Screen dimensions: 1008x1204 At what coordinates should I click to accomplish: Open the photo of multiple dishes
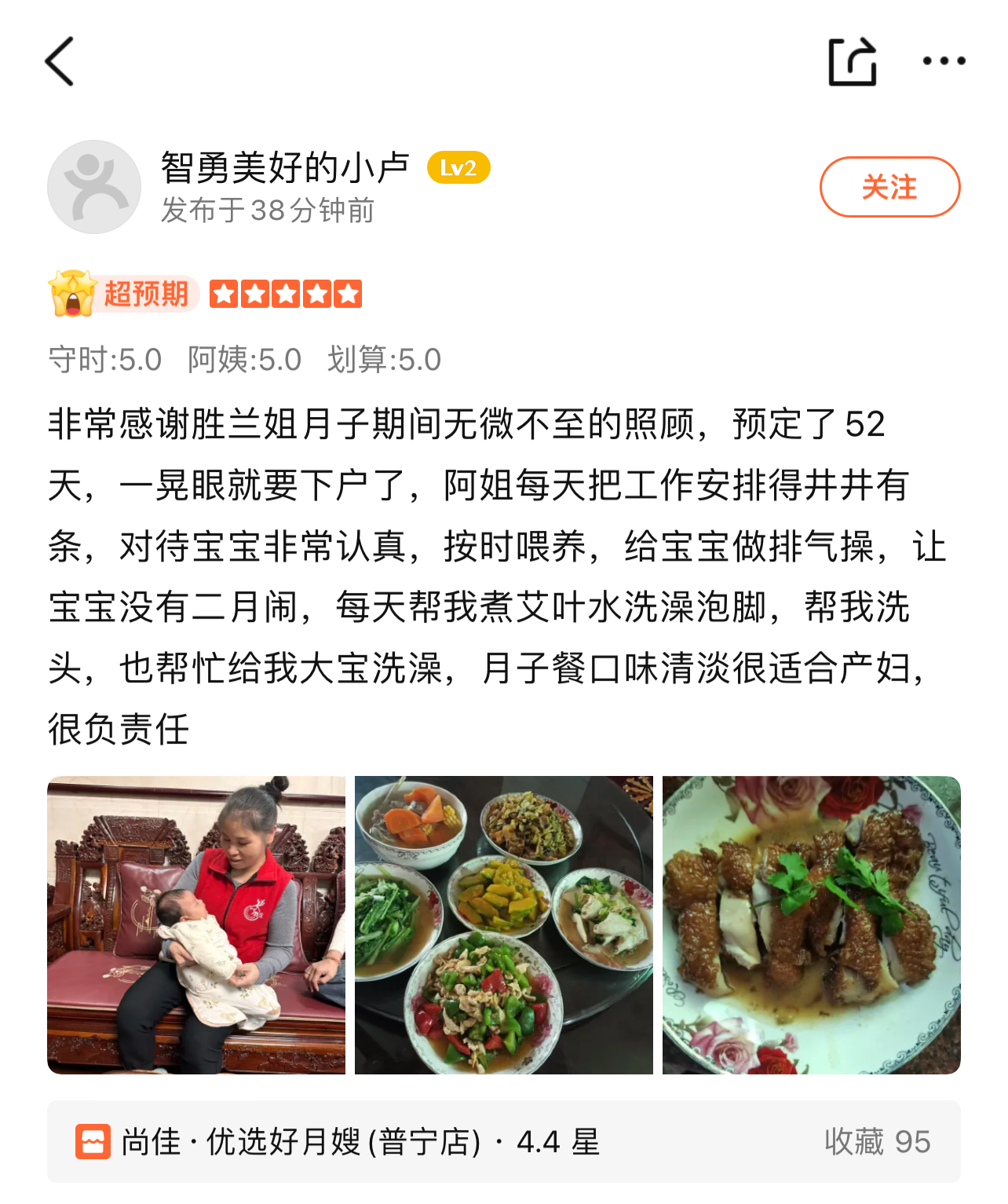[504, 924]
